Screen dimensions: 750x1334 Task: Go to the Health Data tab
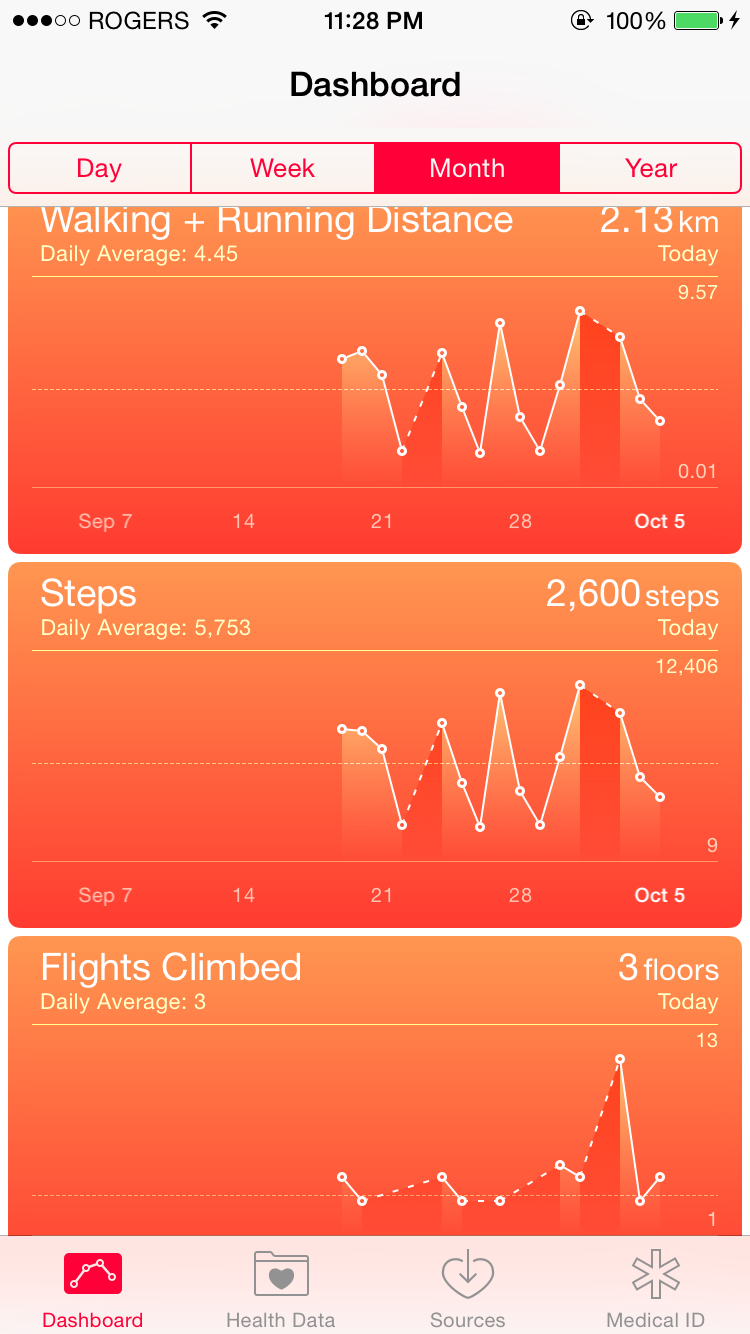(x=281, y=1288)
